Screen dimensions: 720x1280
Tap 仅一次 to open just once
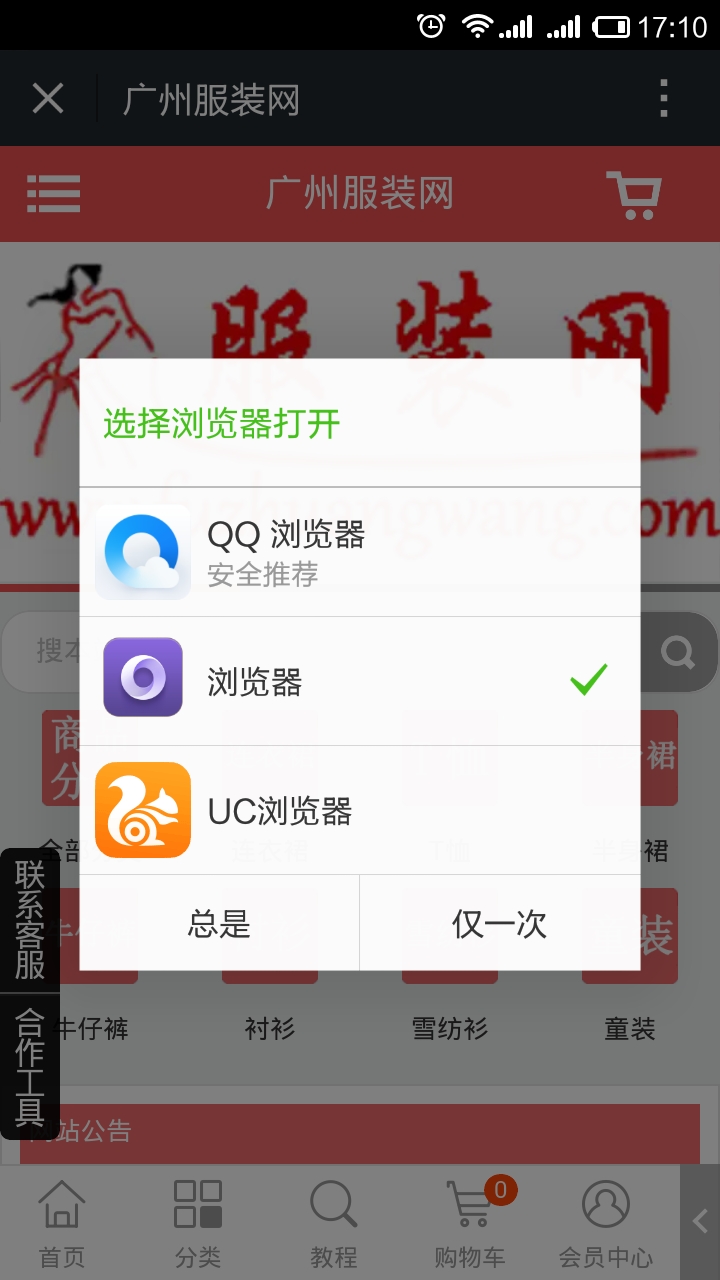click(x=500, y=923)
